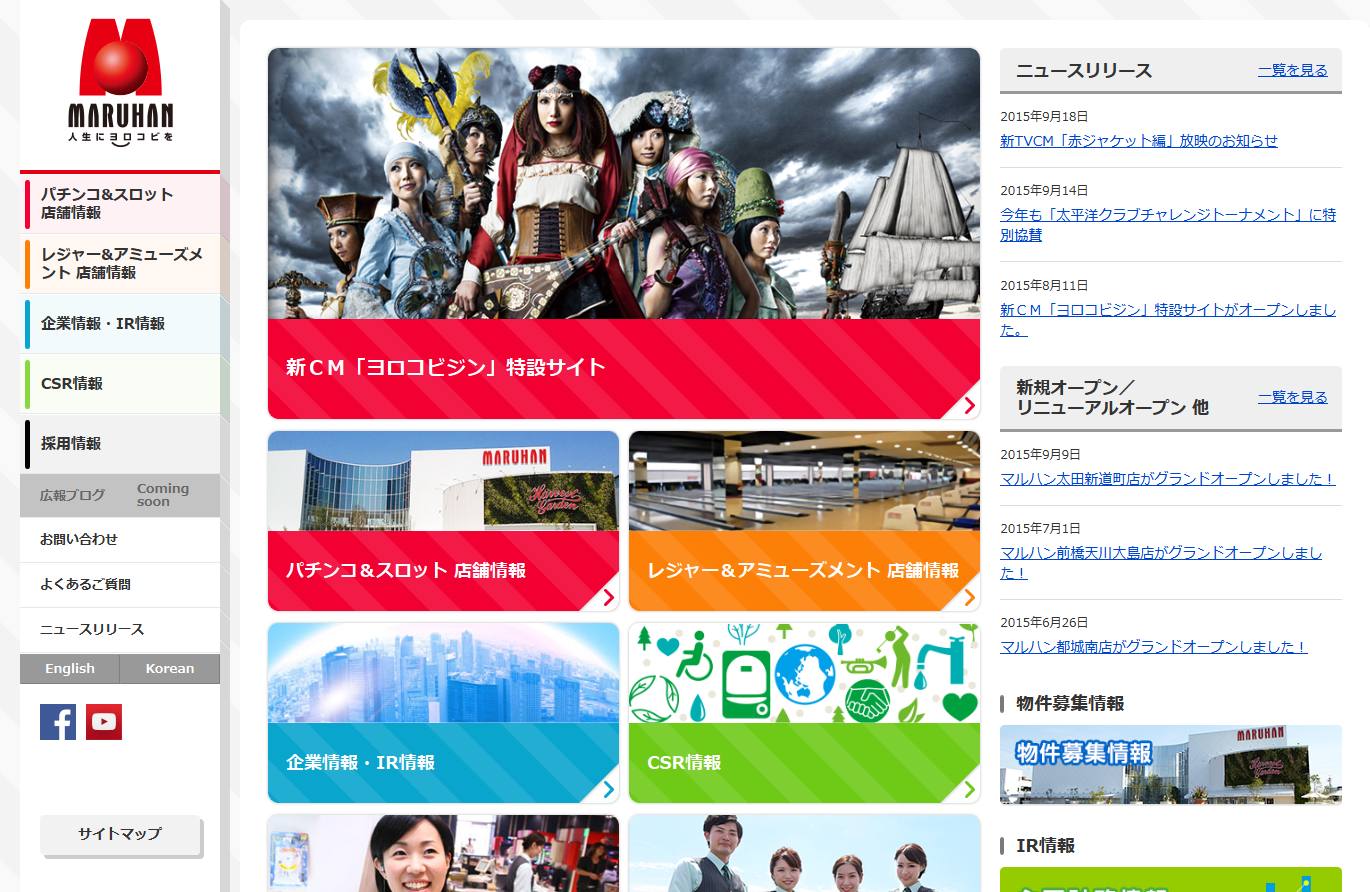1370x892 pixels.
Task: Open the YouTube channel icon
Action: [x=104, y=722]
